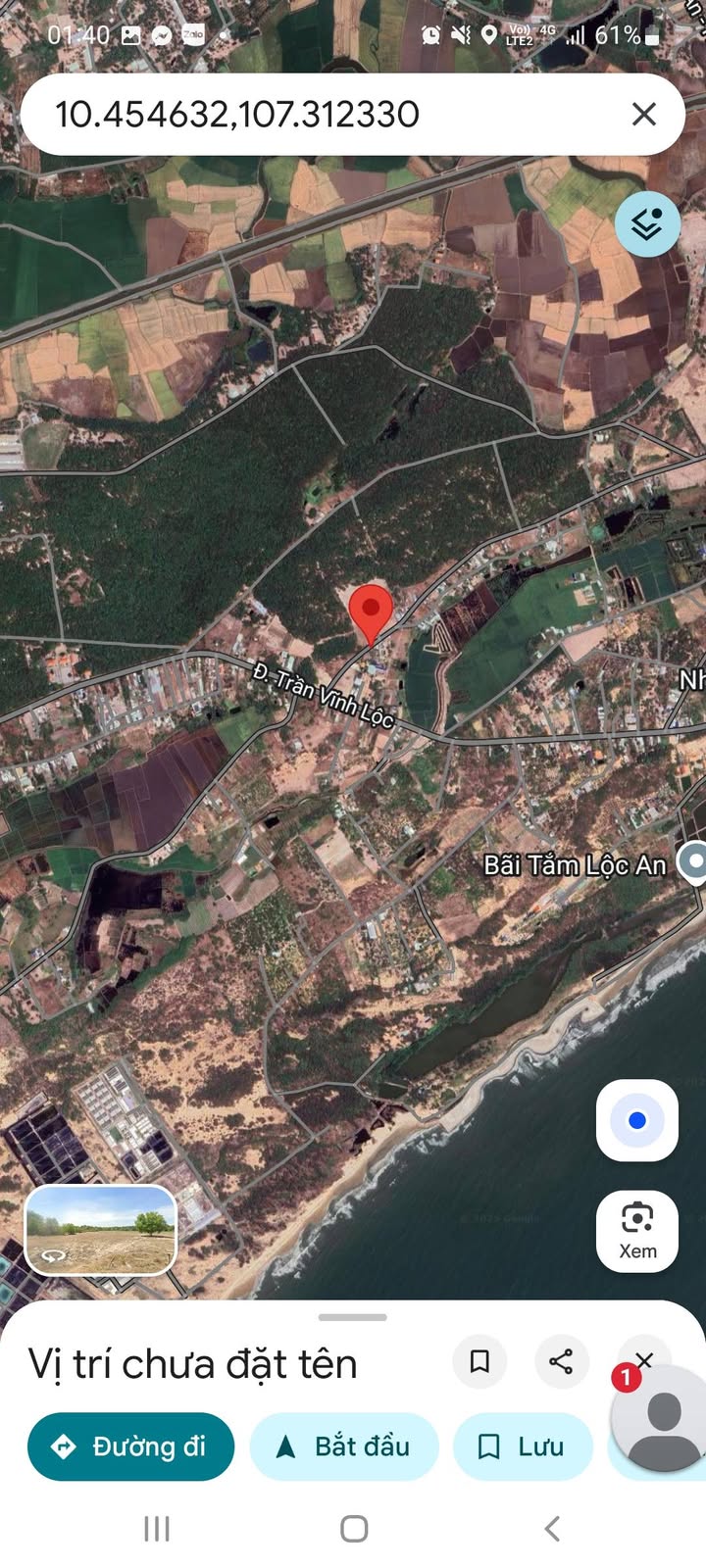Share this dropped pin location
Viewport: 706px width, 1568px height.
pyautogui.click(x=561, y=1361)
